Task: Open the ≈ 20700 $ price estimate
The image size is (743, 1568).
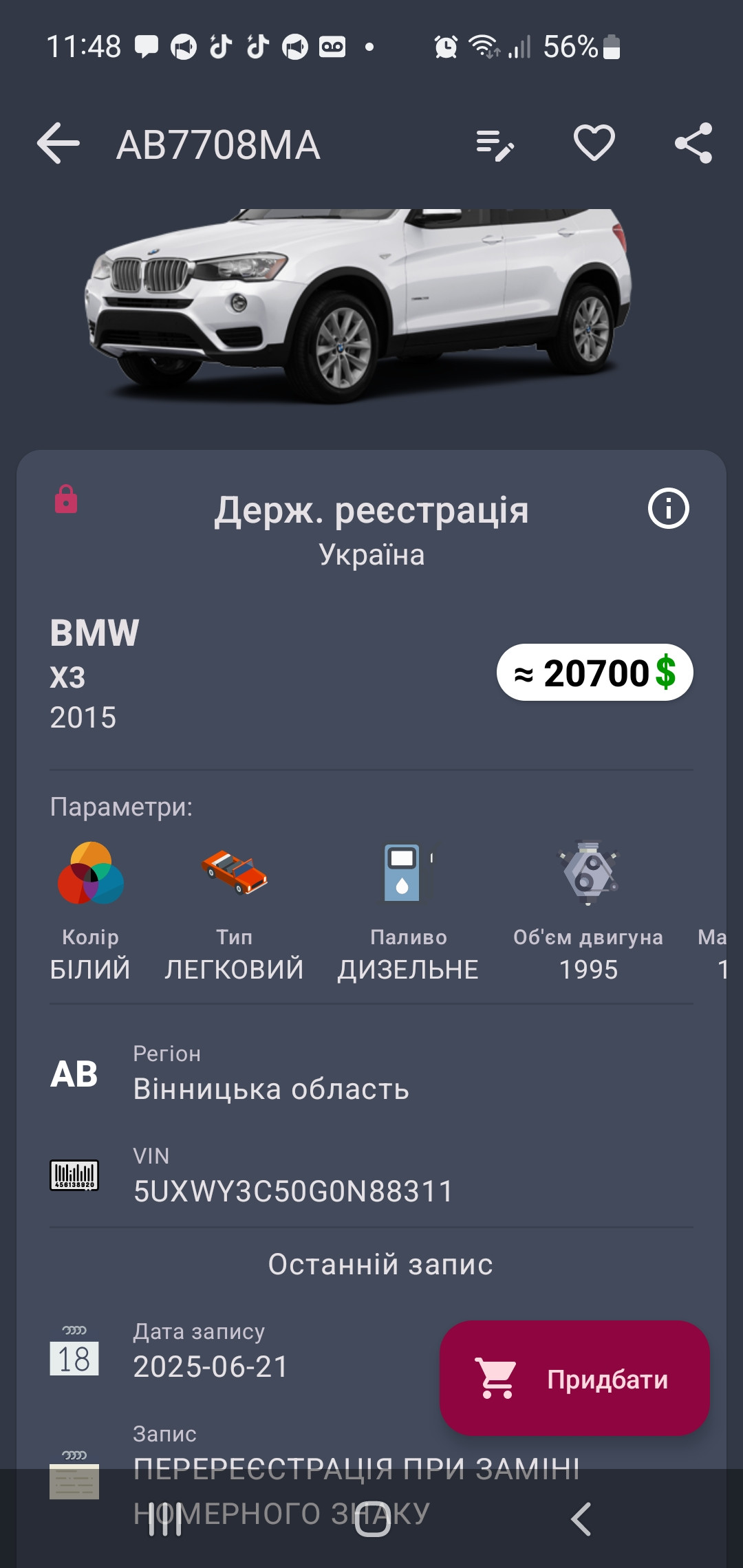Action: [594, 673]
